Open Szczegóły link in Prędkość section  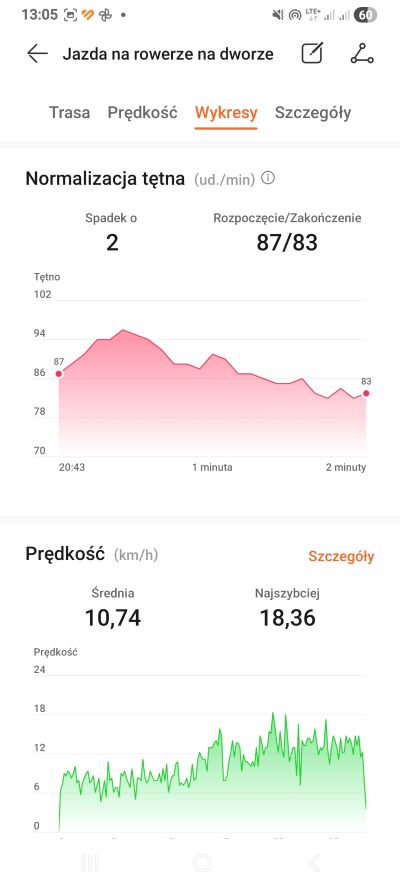[x=341, y=556]
